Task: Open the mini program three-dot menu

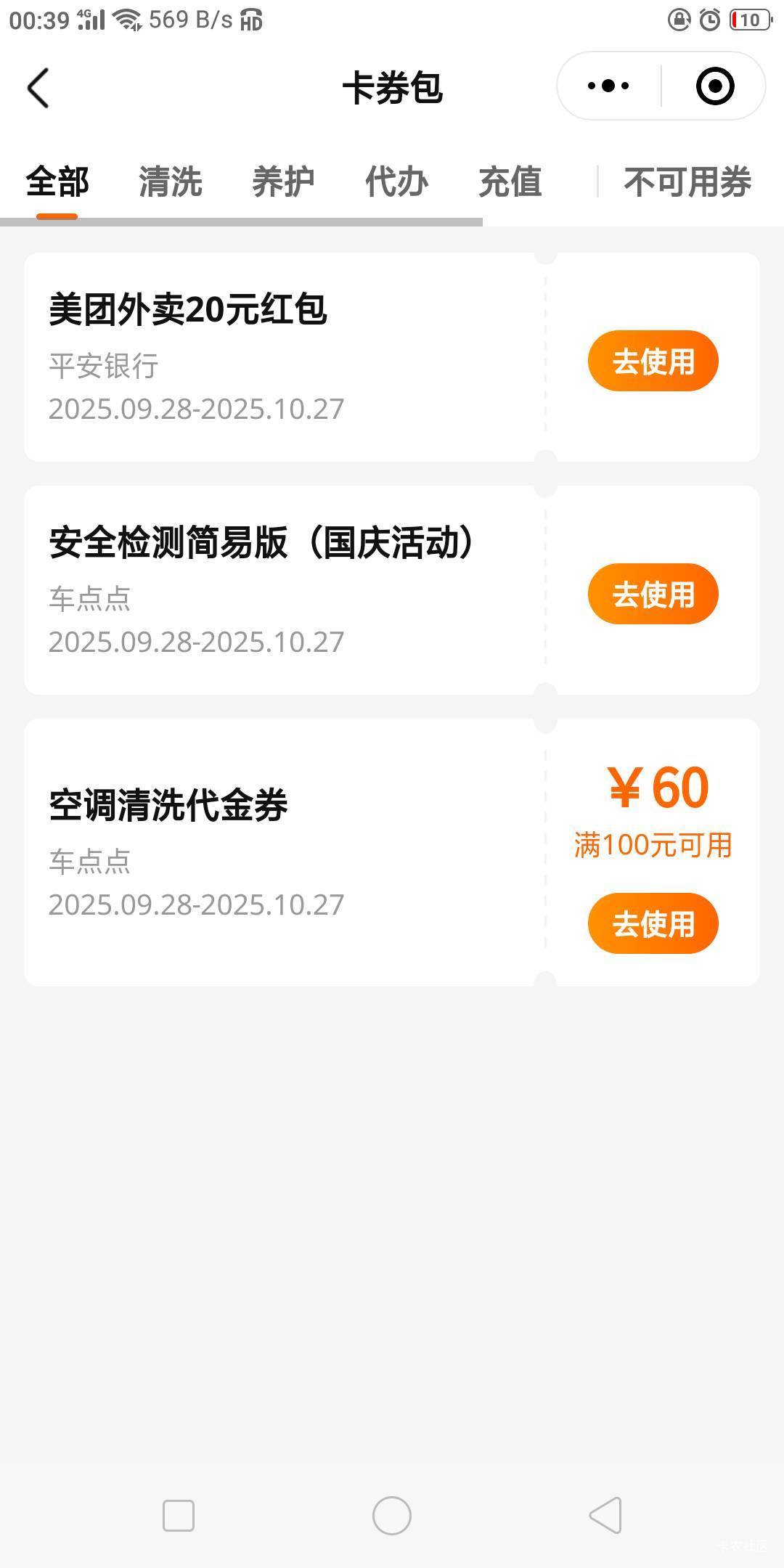Action: (x=608, y=86)
